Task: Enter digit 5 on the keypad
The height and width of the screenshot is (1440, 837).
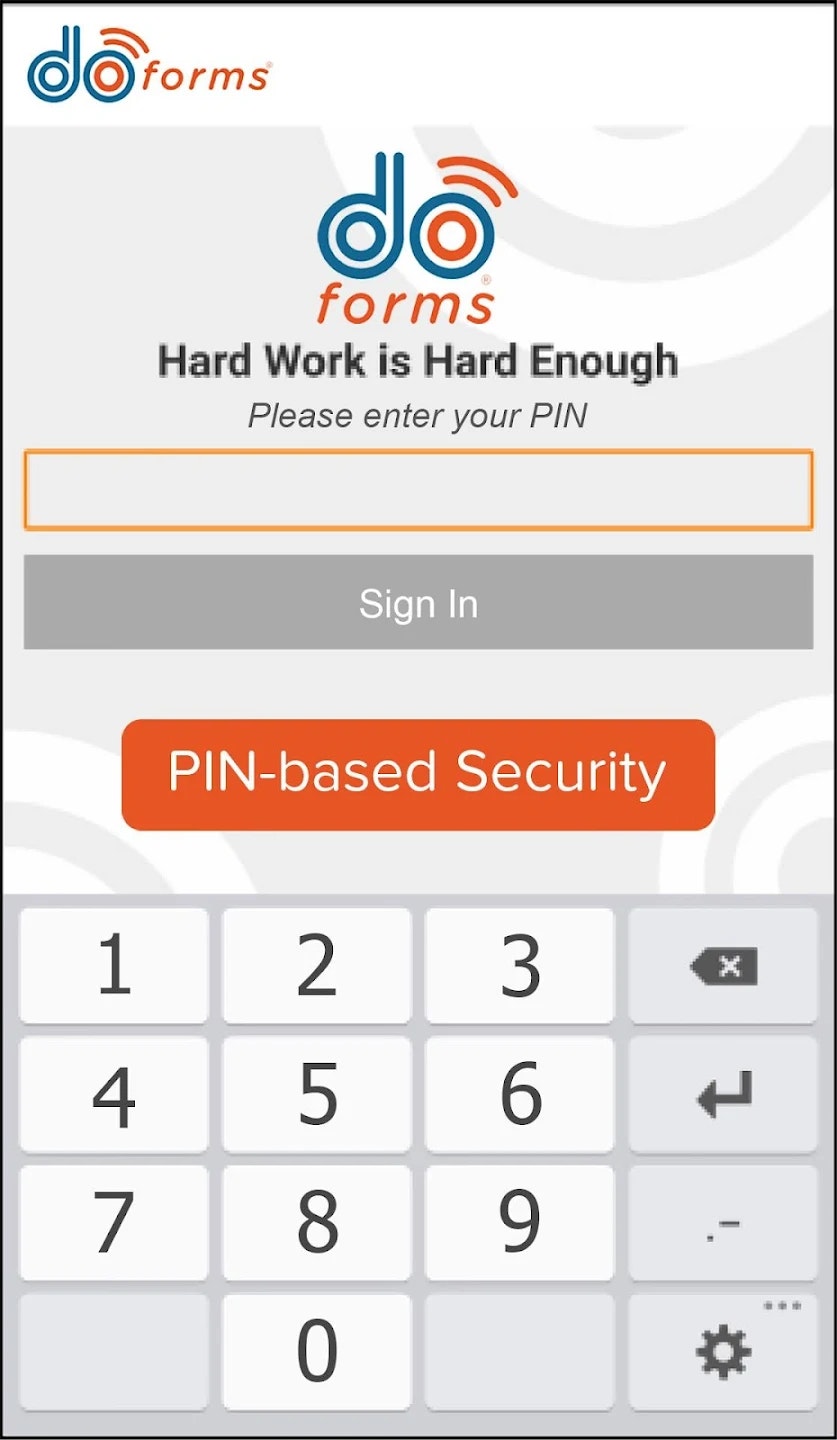Action: pyautogui.click(x=317, y=1095)
